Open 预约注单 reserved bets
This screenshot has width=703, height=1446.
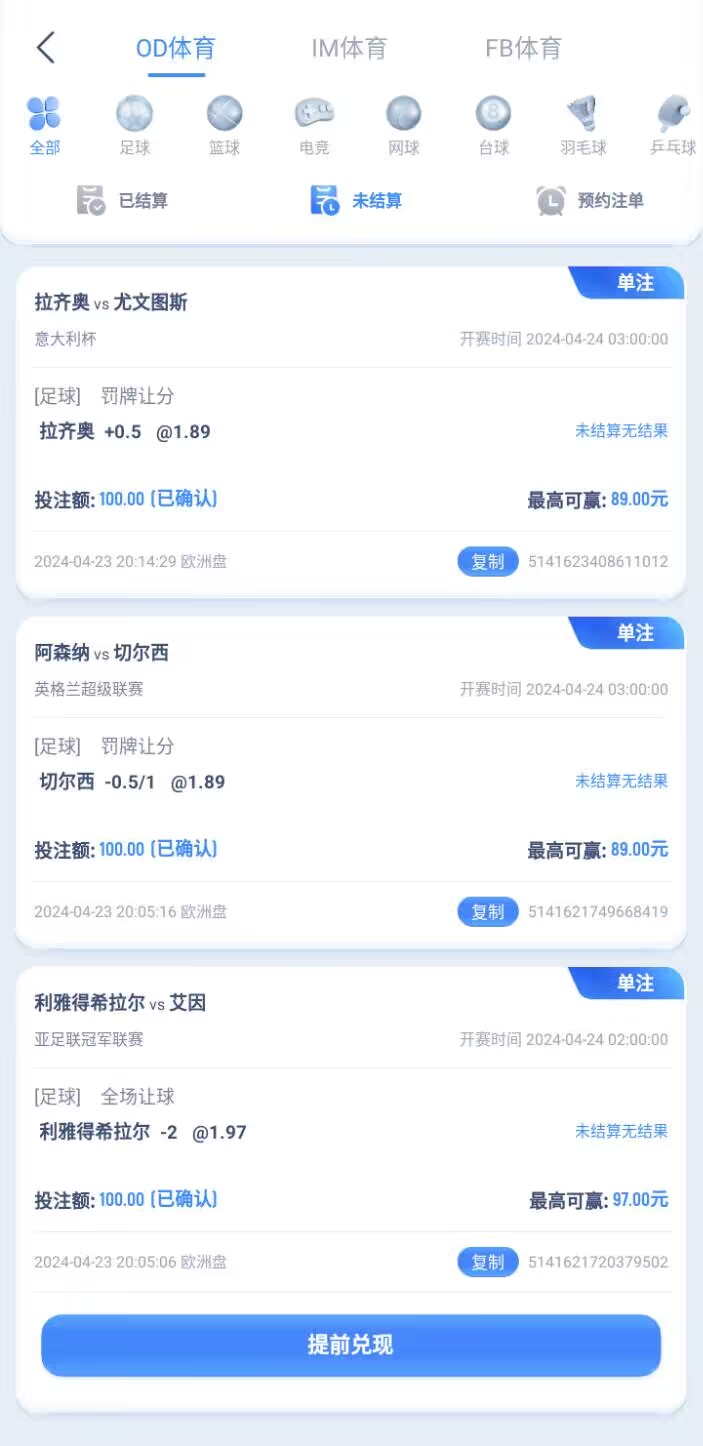[x=590, y=201]
